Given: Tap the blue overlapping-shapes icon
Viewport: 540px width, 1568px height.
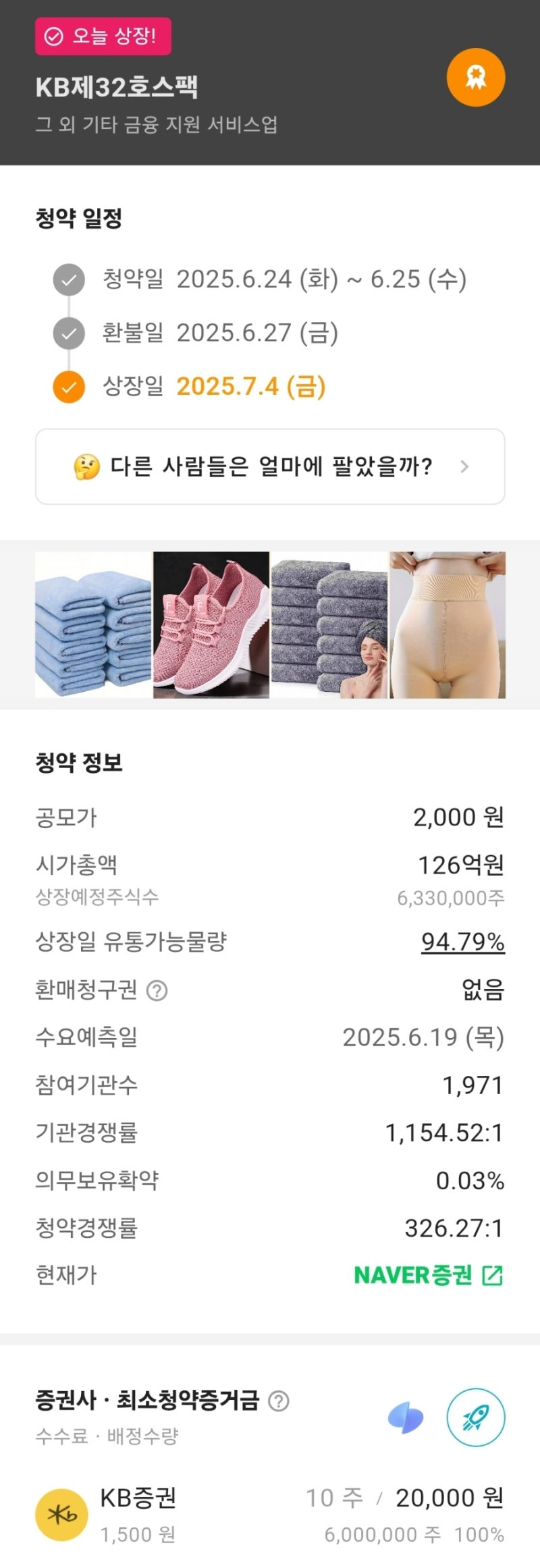Looking at the screenshot, I should 406,1418.
